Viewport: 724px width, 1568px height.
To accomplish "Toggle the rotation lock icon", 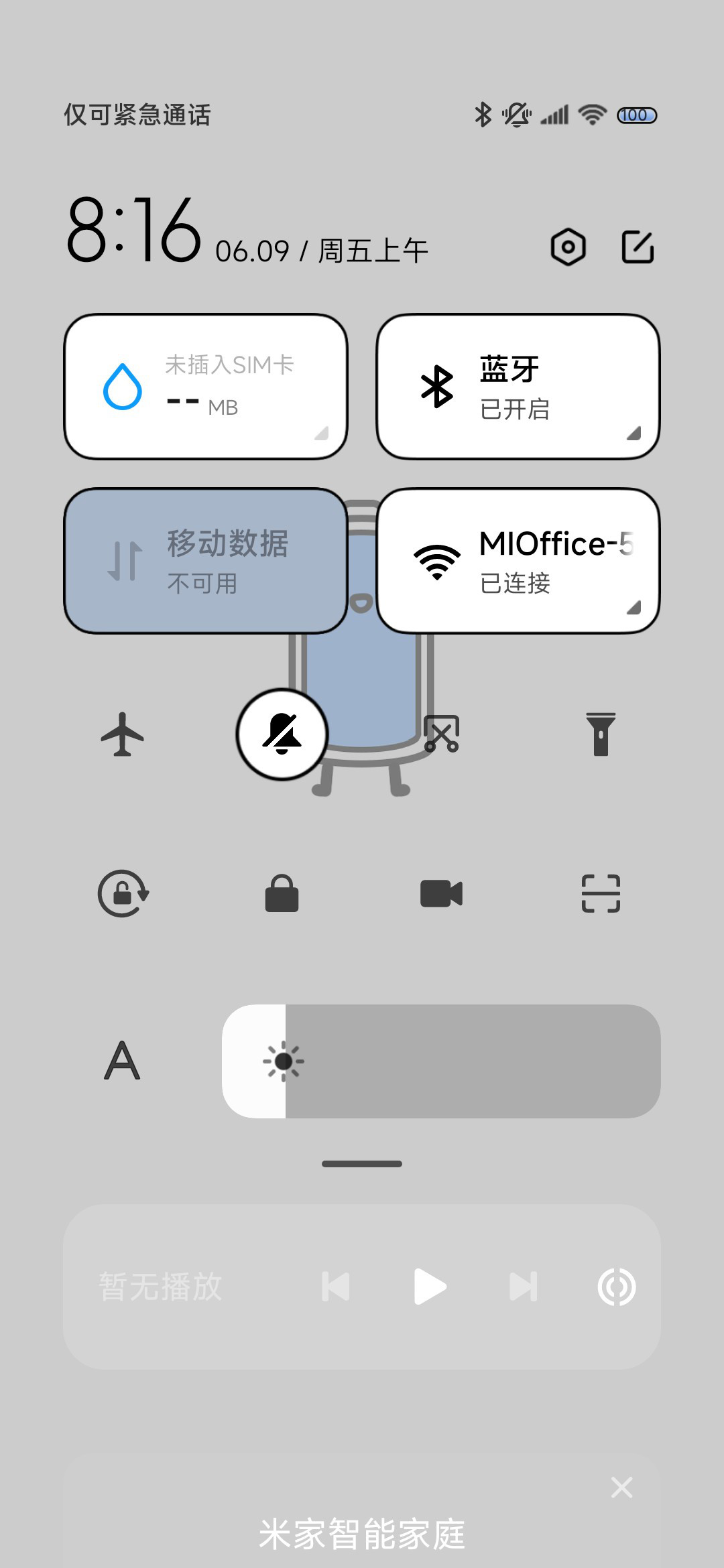I will click(123, 894).
